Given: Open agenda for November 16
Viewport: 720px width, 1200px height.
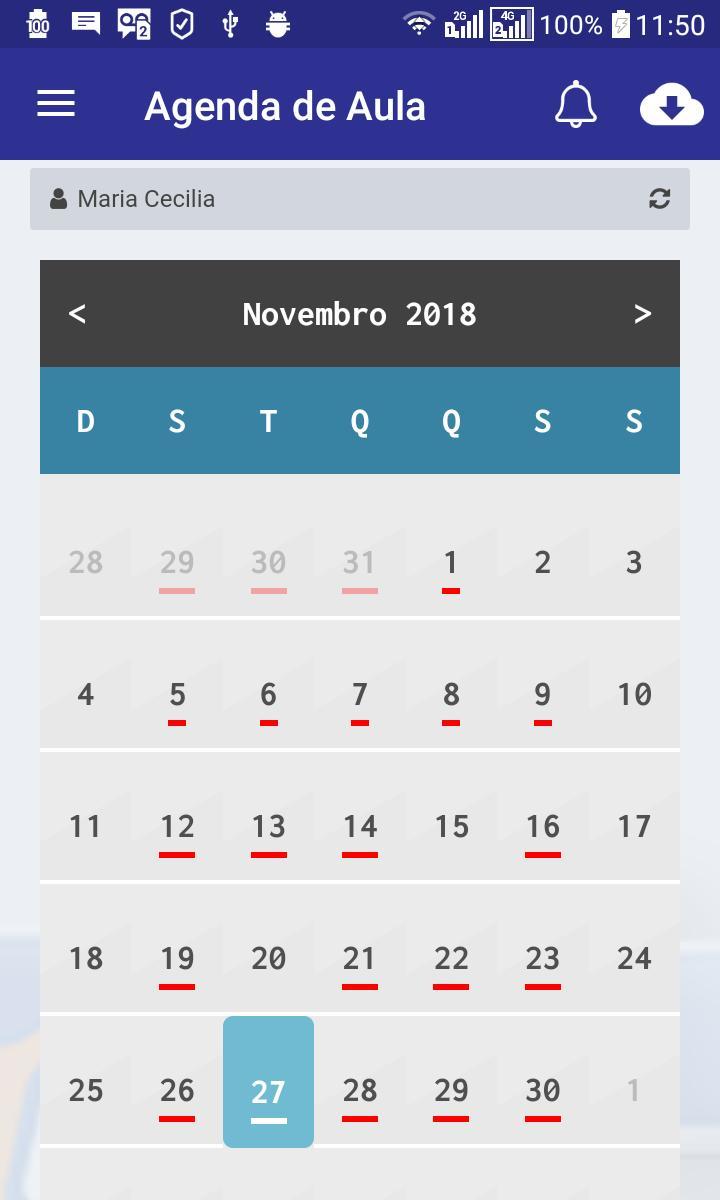Looking at the screenshot, I should point(542,827).
